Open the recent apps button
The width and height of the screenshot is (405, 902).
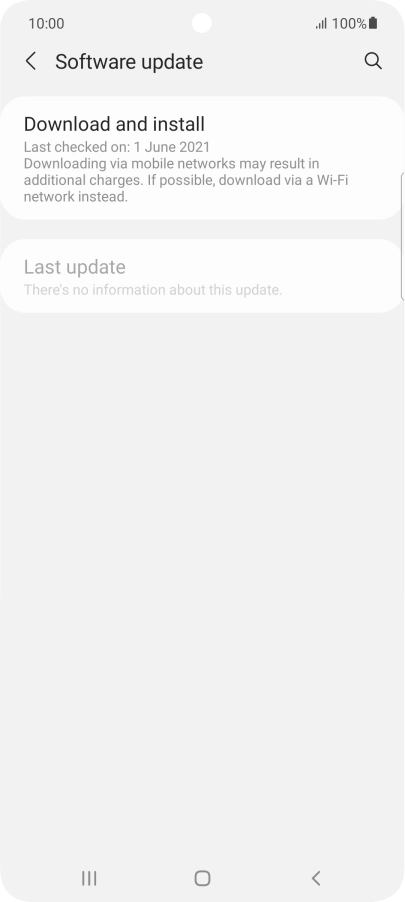(x=89, y=878)
